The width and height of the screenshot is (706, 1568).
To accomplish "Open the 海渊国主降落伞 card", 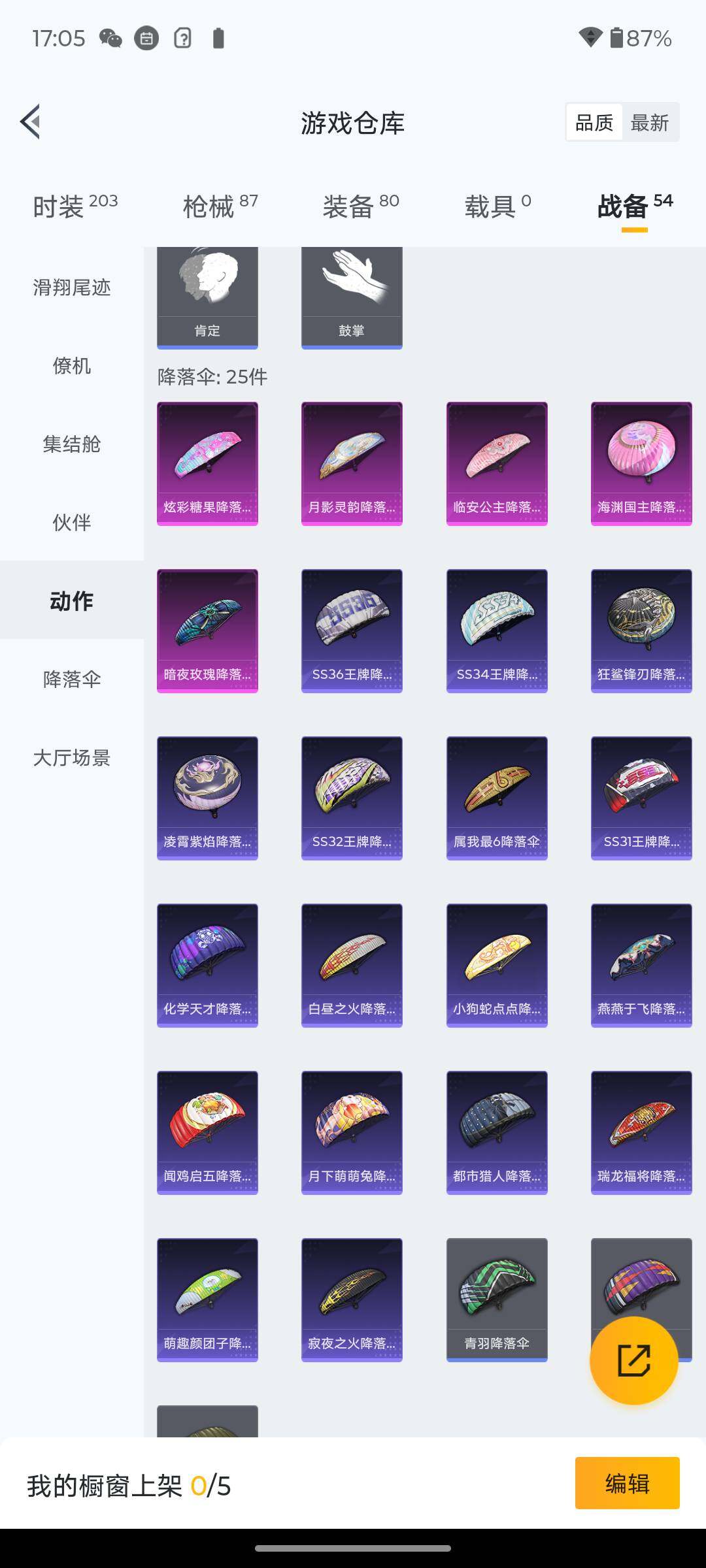I will [641, 463].
